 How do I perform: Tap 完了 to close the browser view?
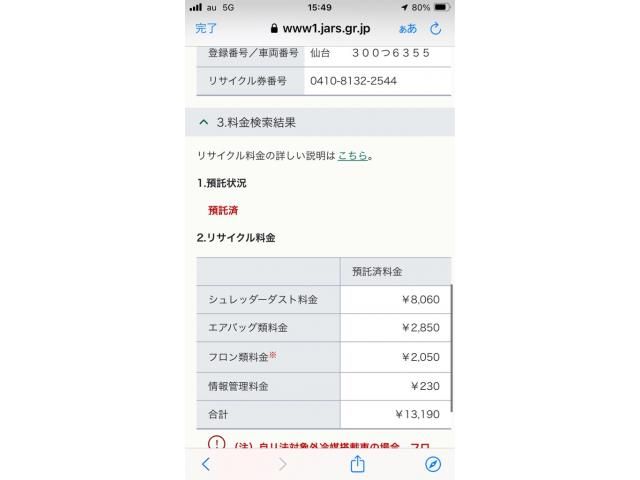click(206, 29)
